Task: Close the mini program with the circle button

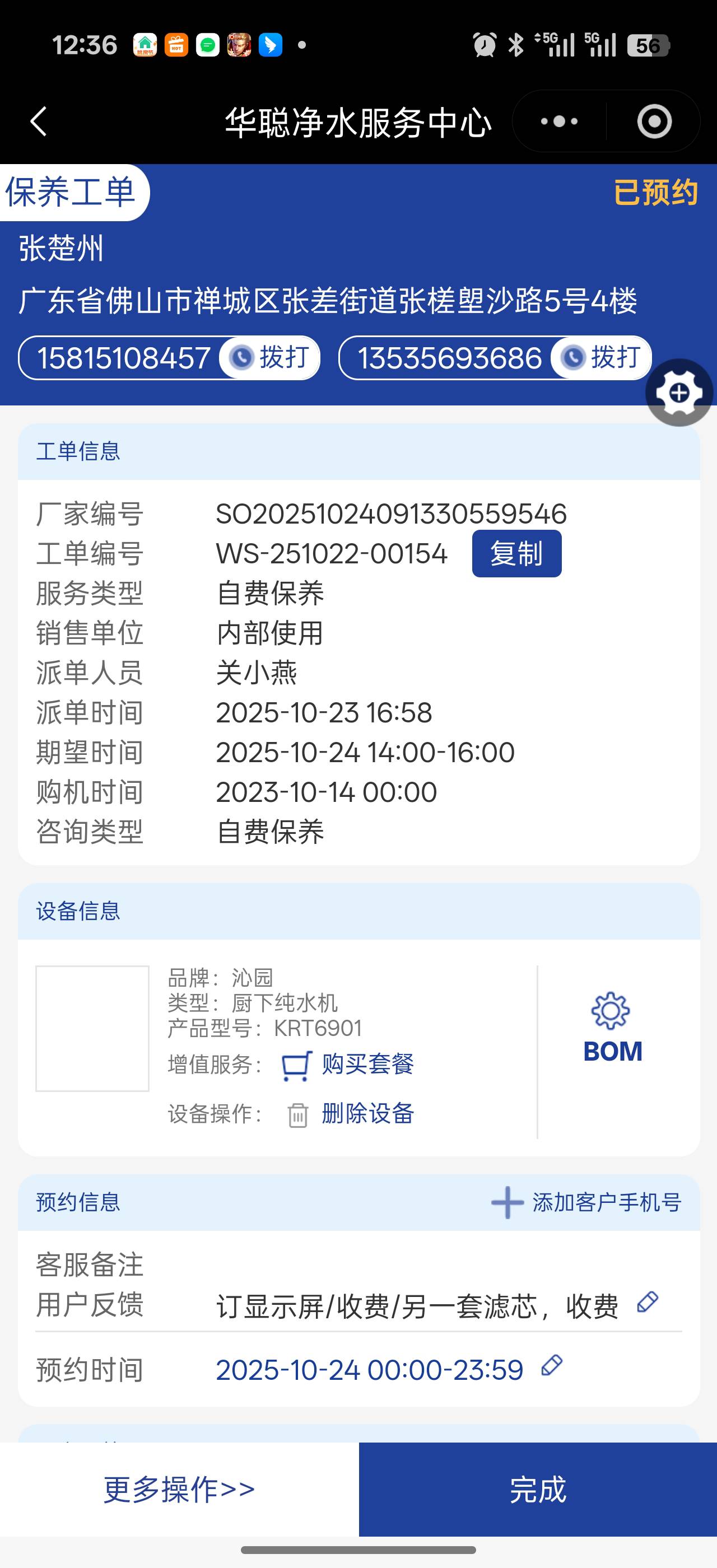Action: point(654,121)
